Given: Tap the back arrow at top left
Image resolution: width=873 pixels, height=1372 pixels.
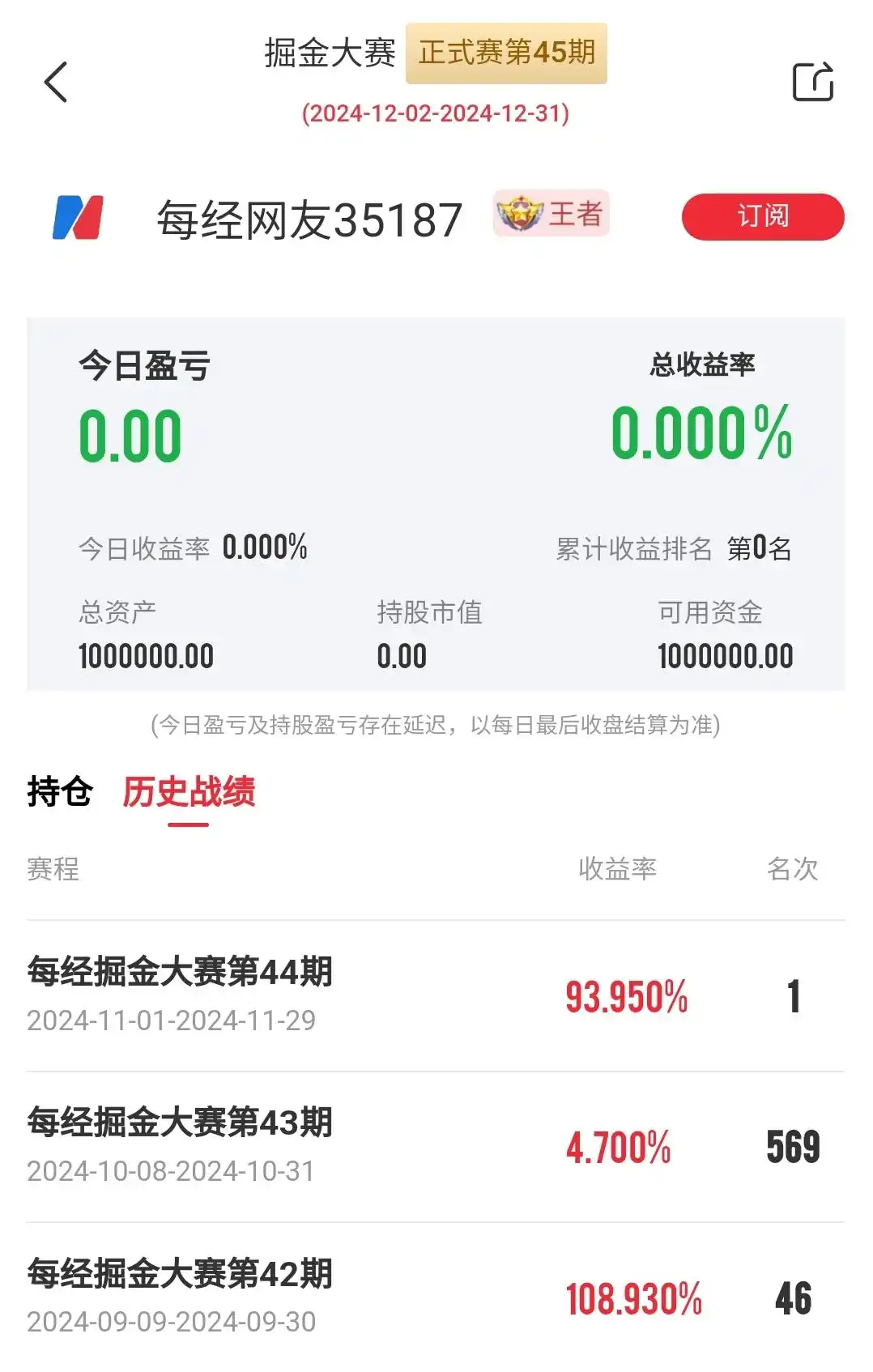Looking at the screenshot, I should (x=55, y=82).
